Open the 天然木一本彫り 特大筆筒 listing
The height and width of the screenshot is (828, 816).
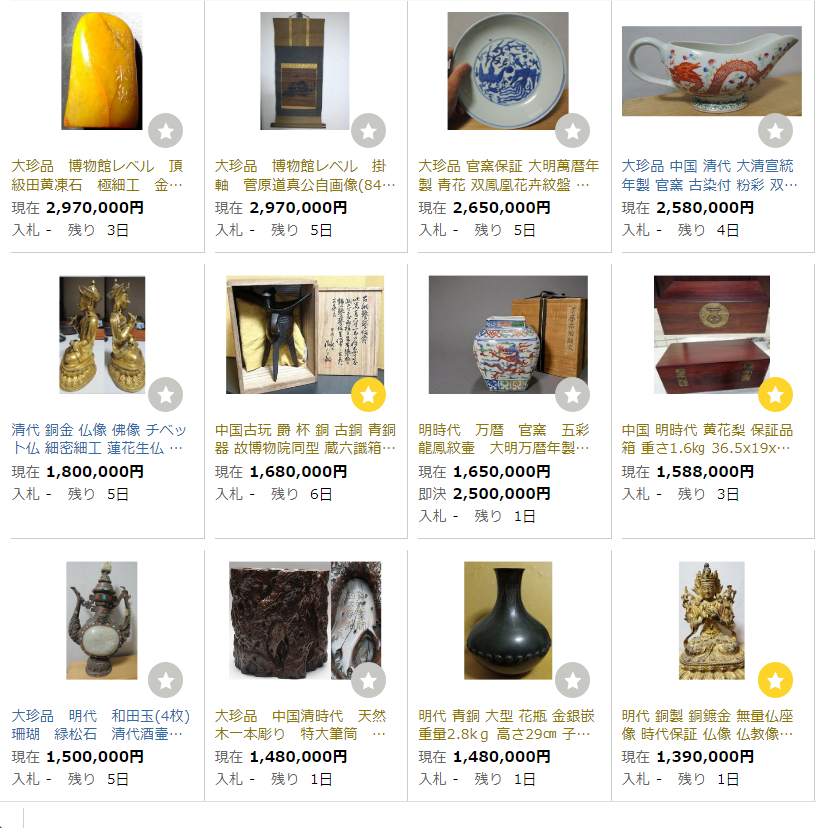[300, 725]
